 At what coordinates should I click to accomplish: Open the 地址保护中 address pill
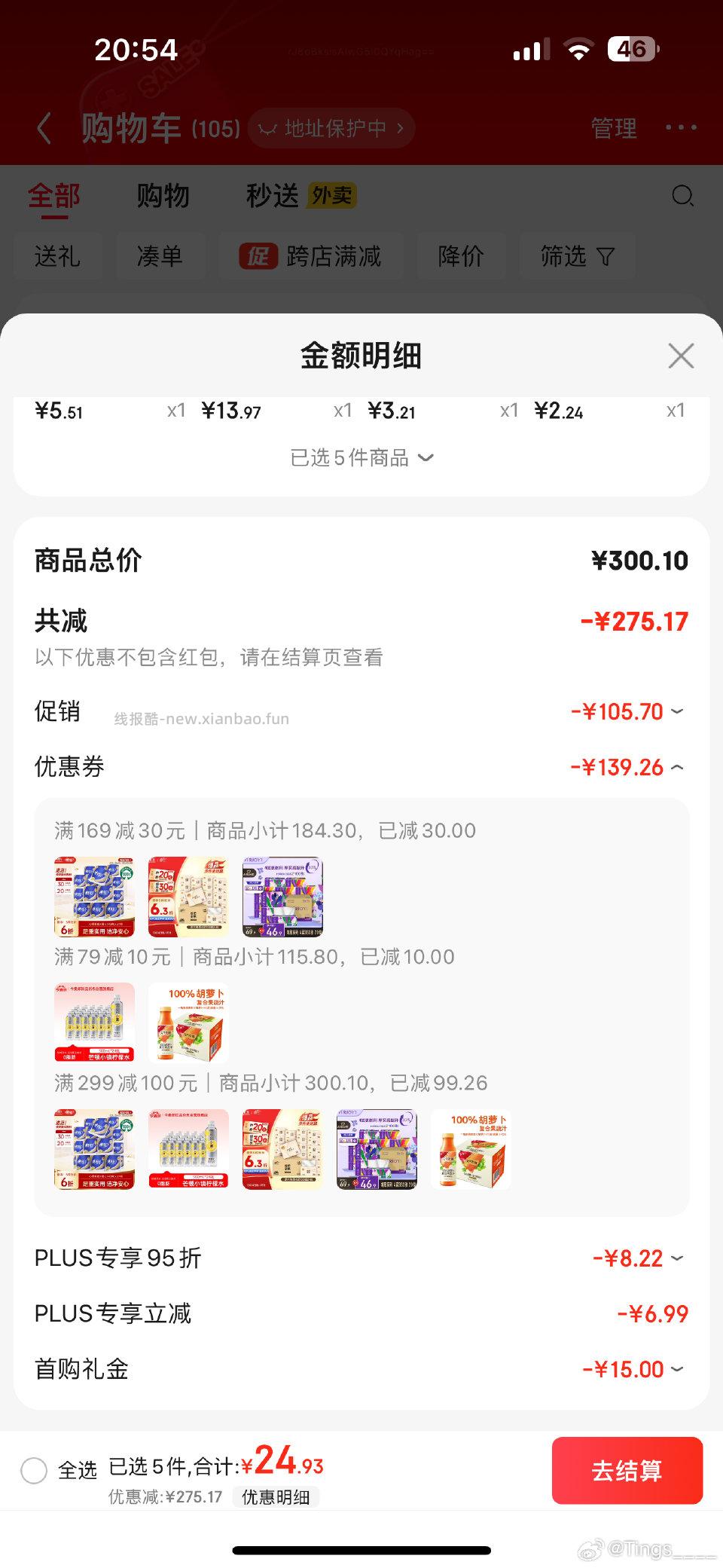pos(331,128)
